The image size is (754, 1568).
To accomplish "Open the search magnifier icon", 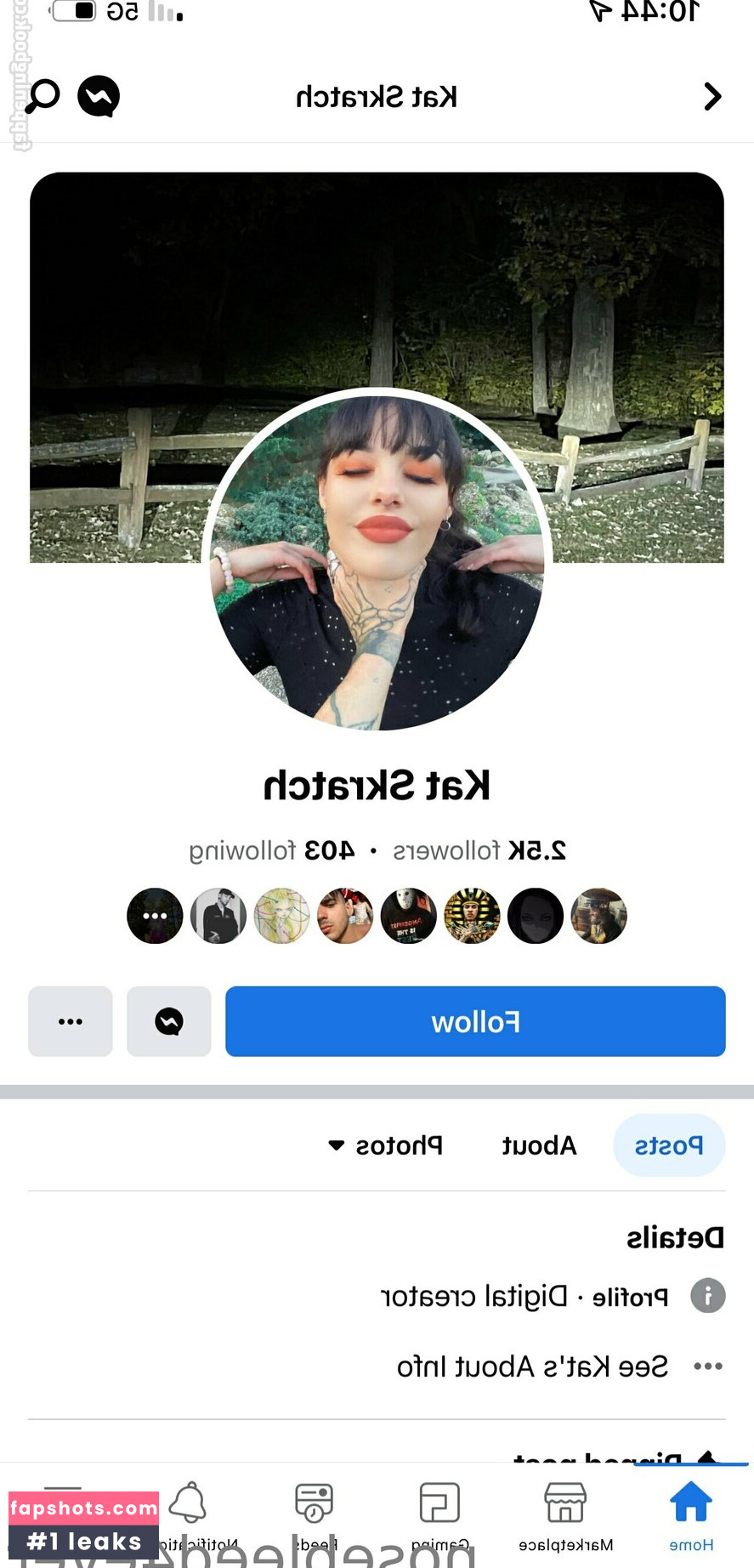I will (x=43, y=96).
